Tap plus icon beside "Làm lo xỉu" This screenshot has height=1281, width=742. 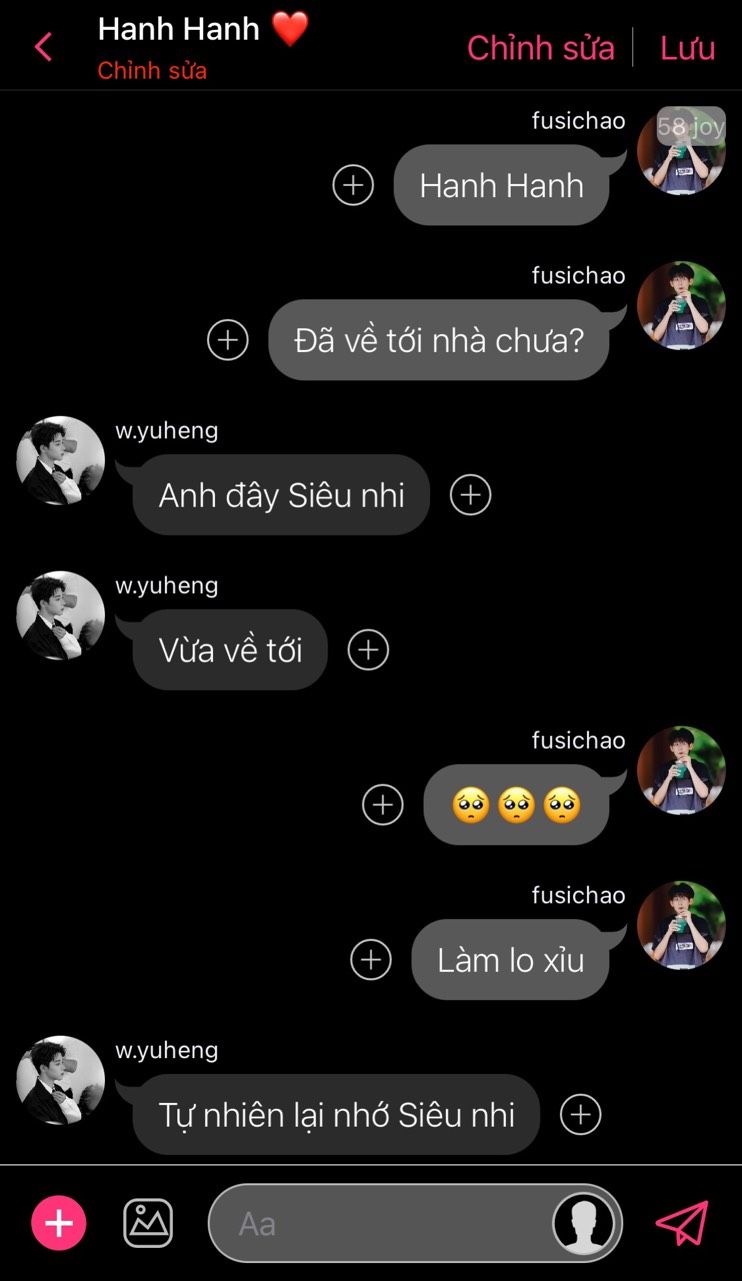click(371, 960)
